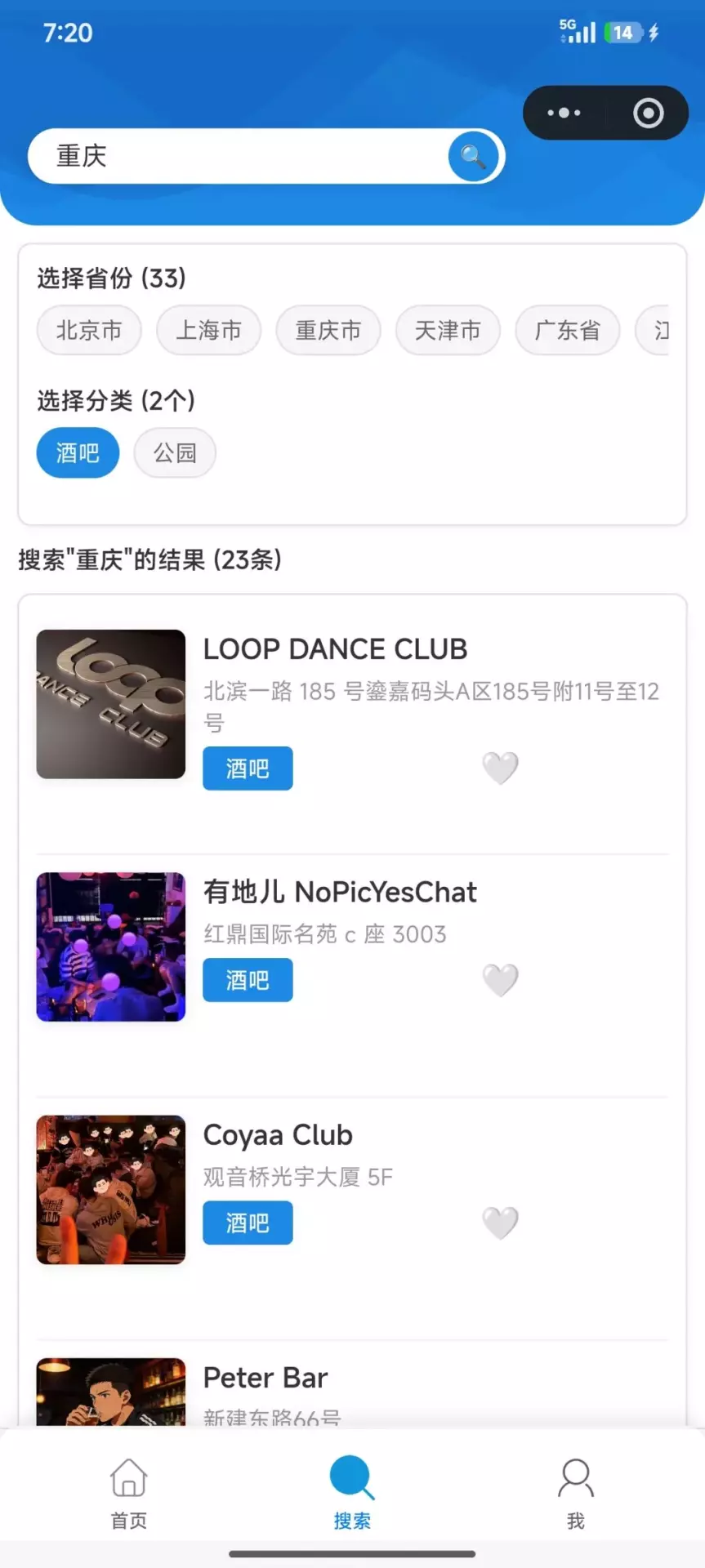Open 有地儿 NoPicYesChat listing
The height and width of the screenshot is (1568, 705).
tap(340, 892)
